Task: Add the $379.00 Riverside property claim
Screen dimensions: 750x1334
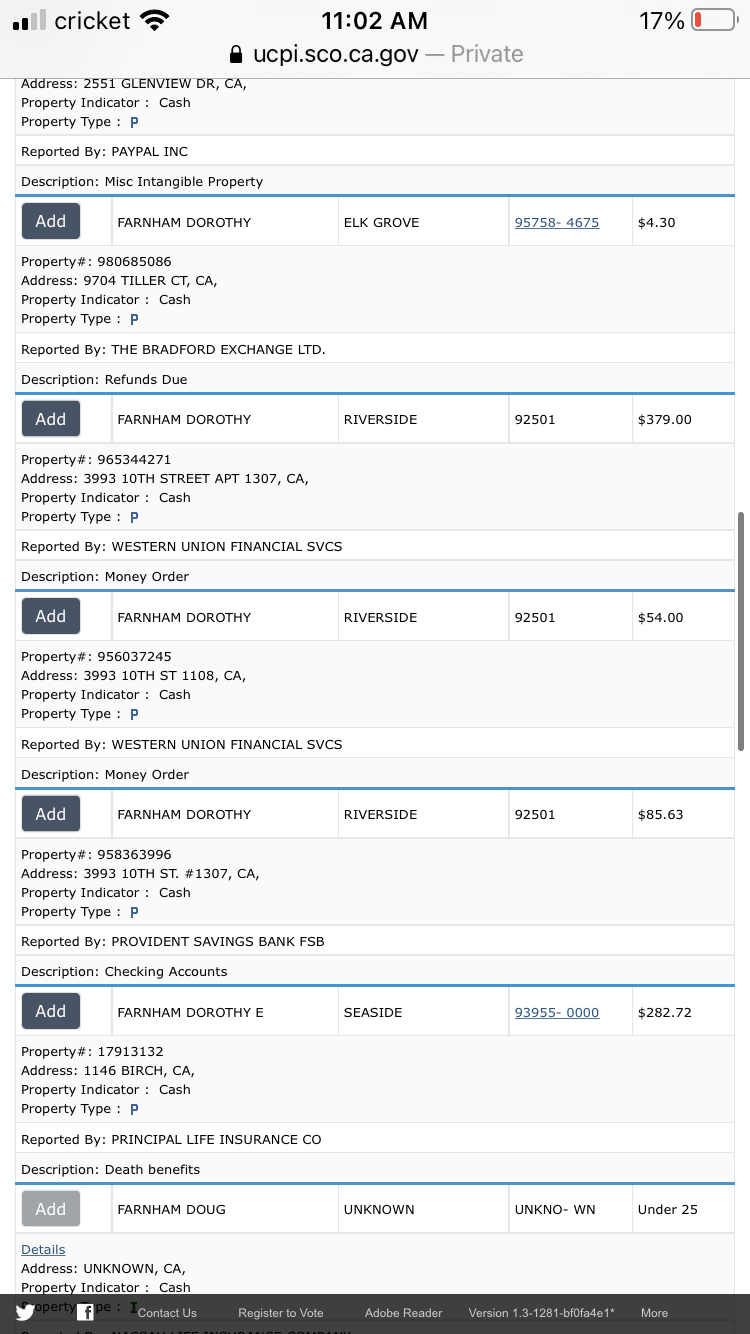Action: (x=51, y=419)
